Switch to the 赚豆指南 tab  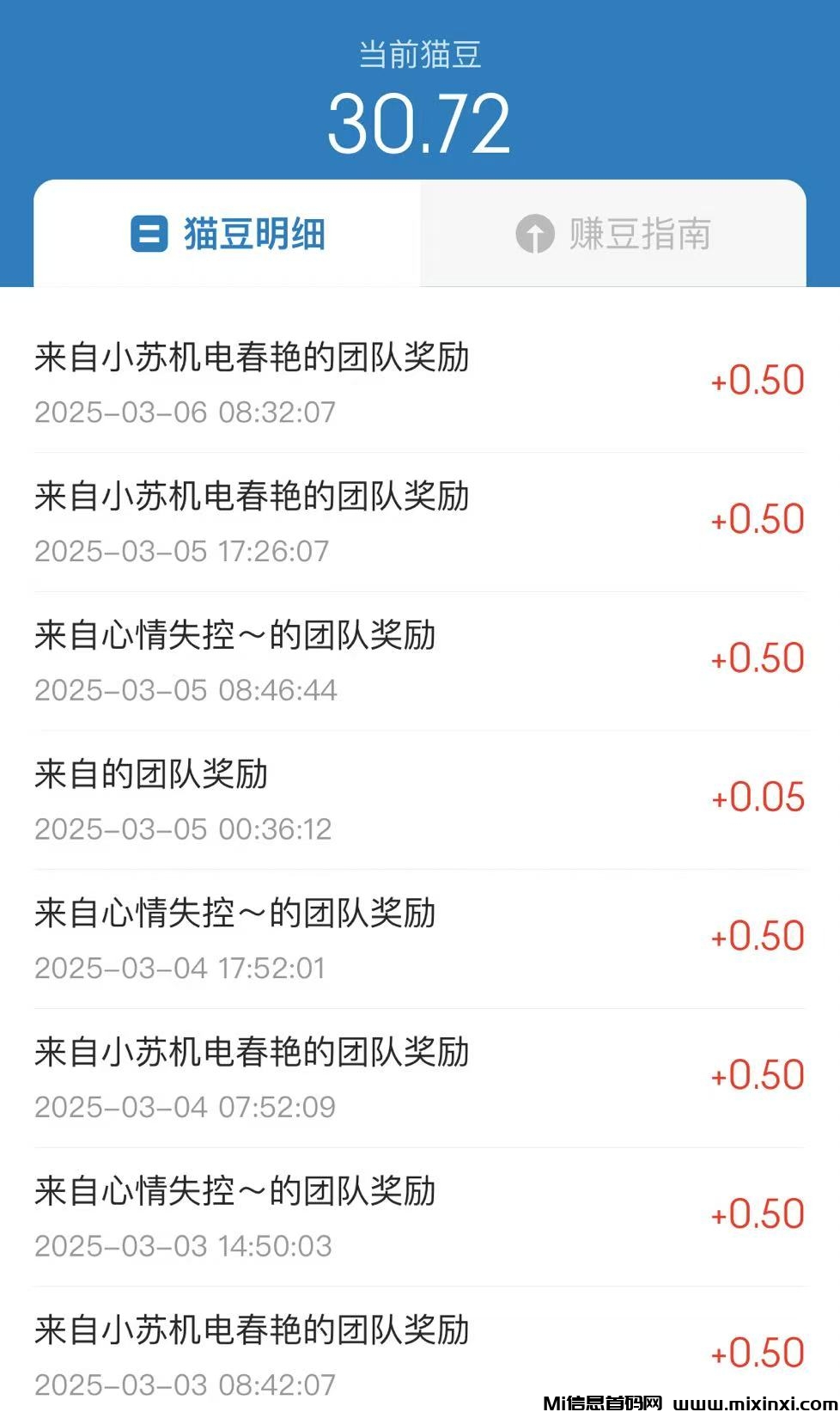pos(613,234)
